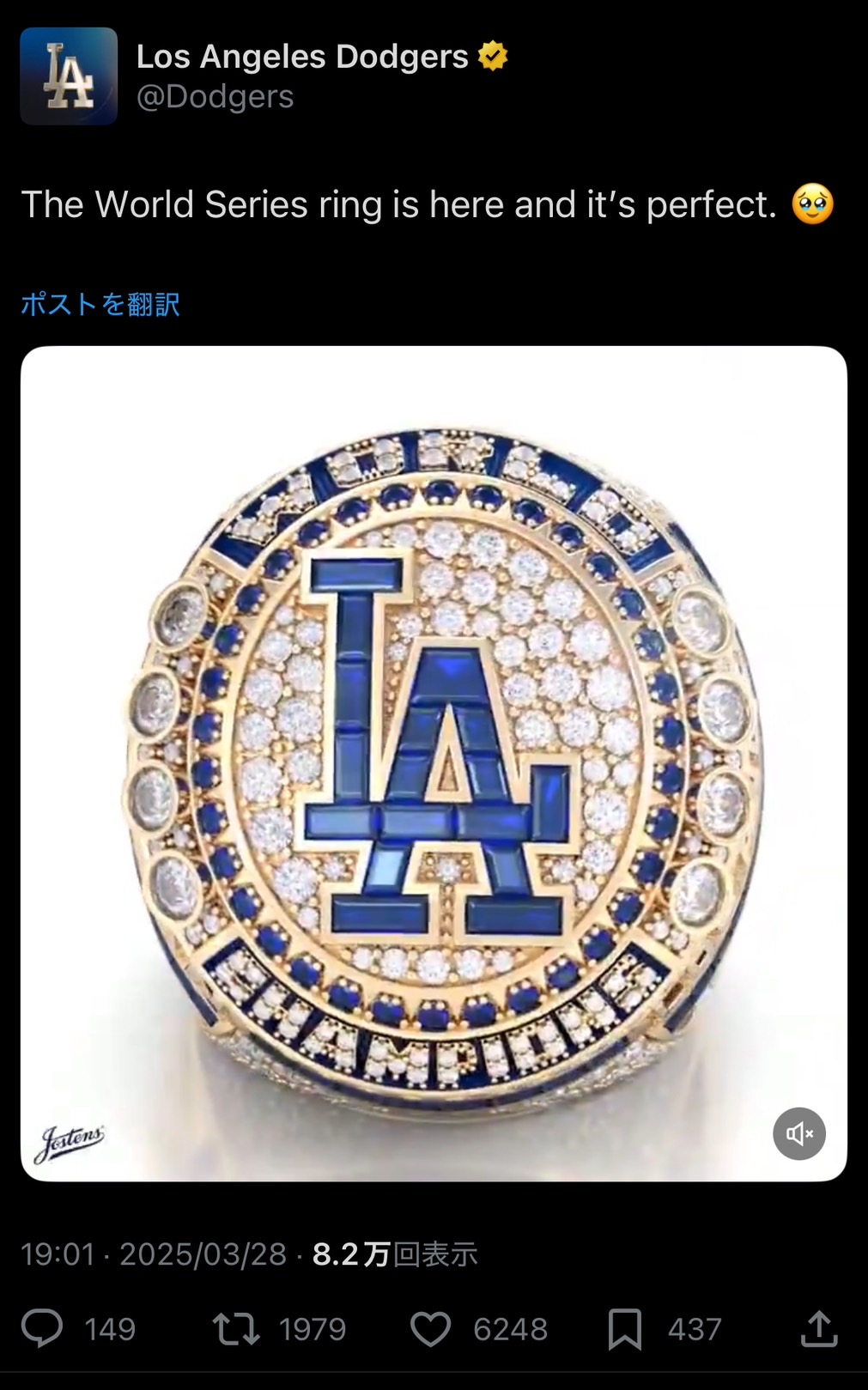This screenshot has height=1390, width=868.
Task: Open Dodgers profile via LA avatar
Action: point(69,75)
